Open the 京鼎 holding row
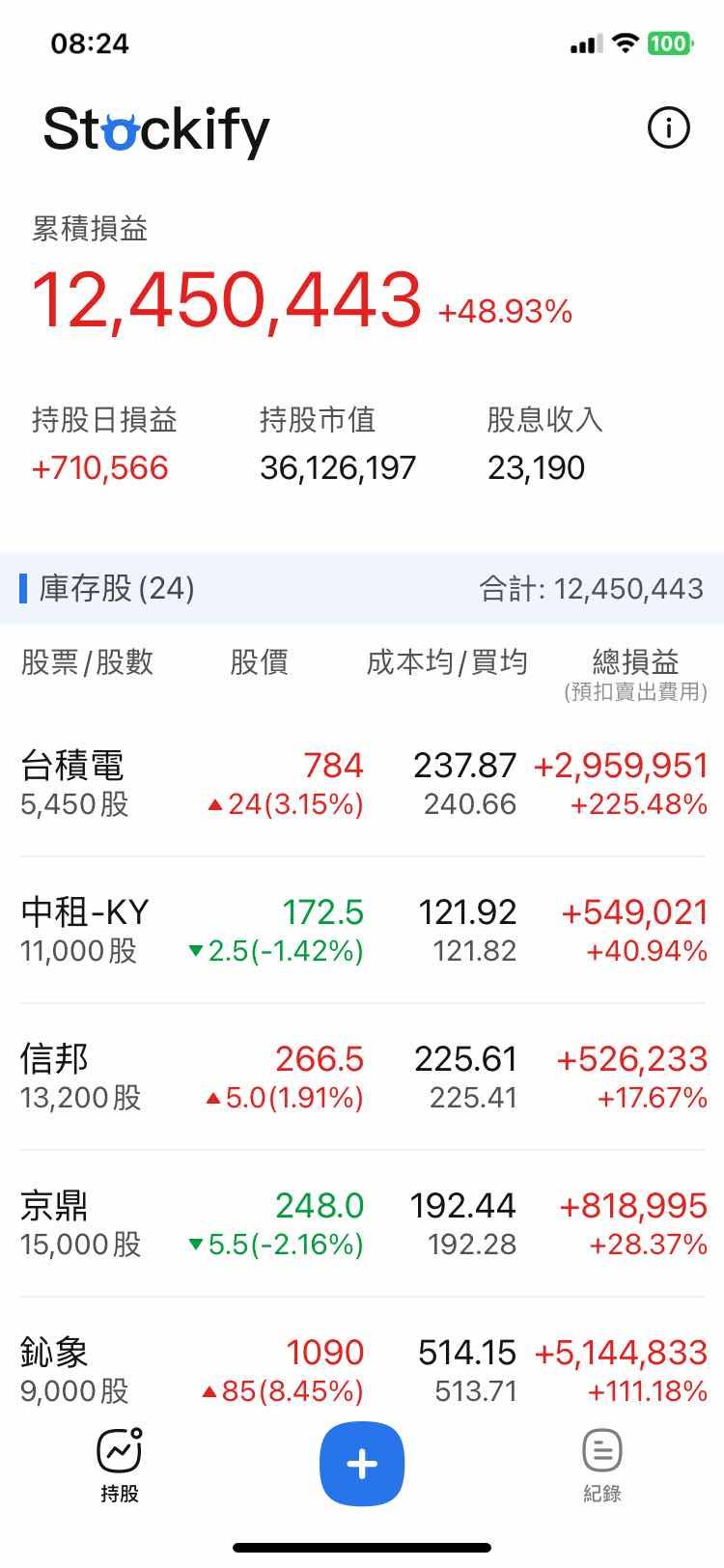Image resolution: width=724 pixels, height=1568 pixels. click(x=362, y=1223)
